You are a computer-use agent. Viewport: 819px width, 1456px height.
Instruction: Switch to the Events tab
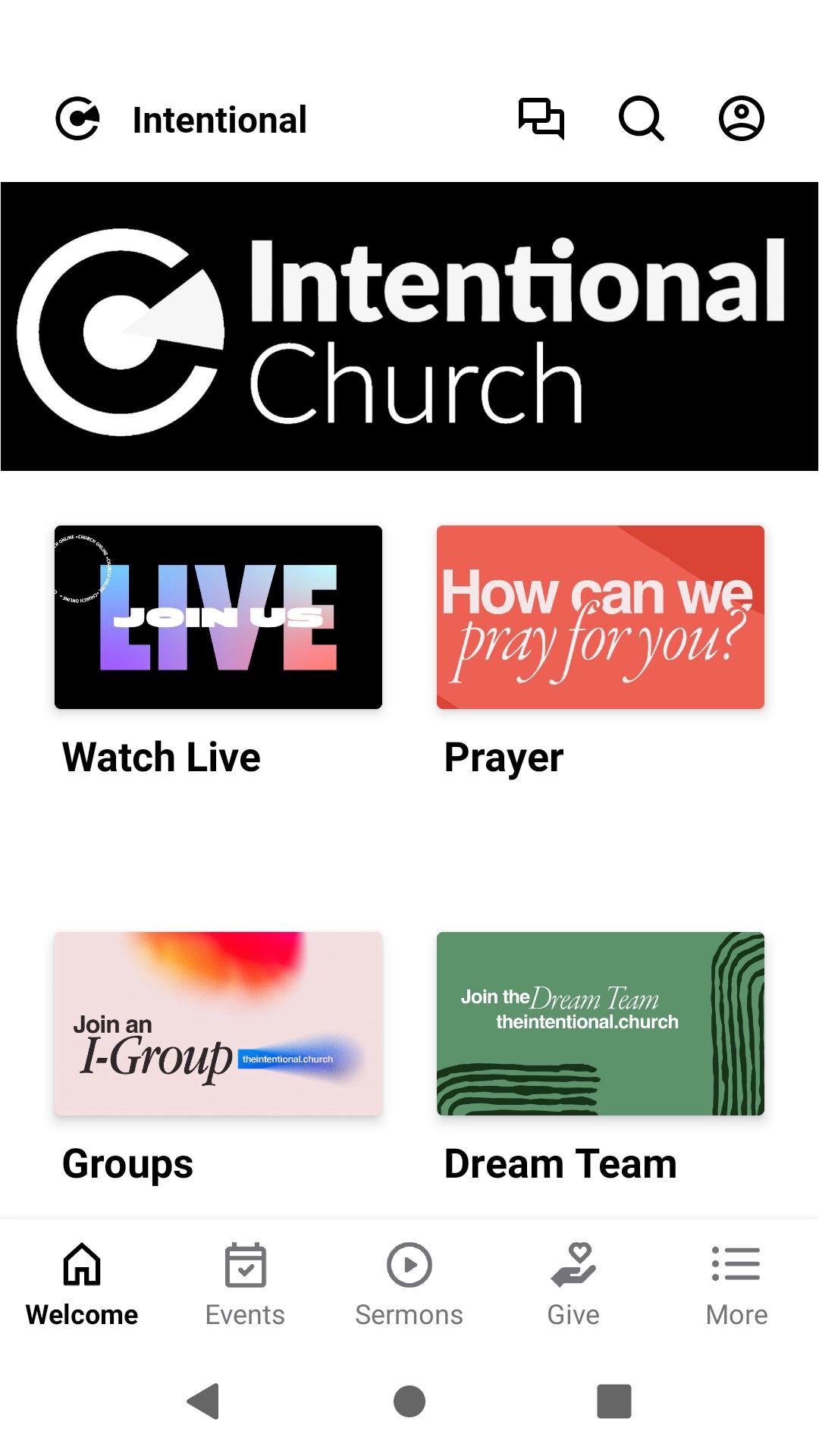(x=245, y=1285)
